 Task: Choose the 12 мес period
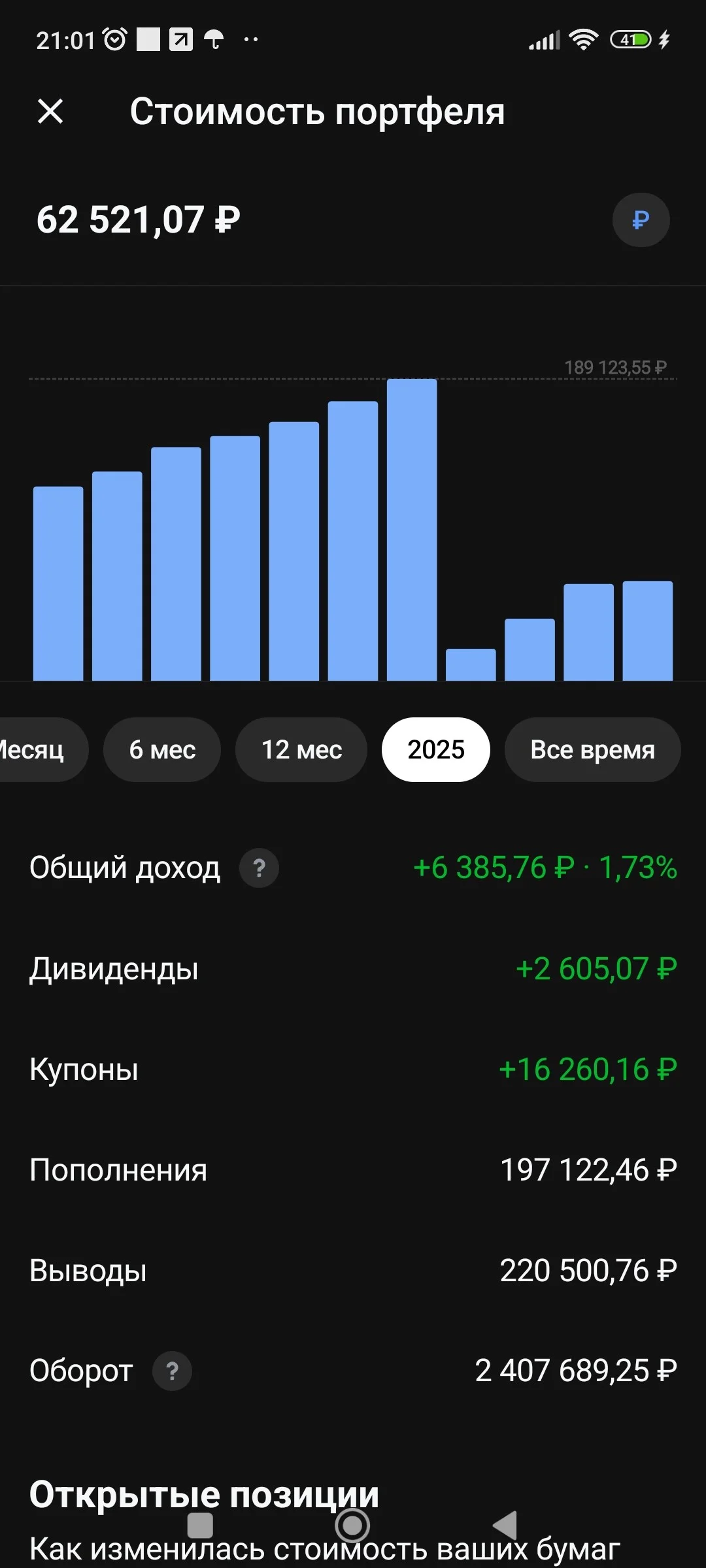(x=301, y=749)
